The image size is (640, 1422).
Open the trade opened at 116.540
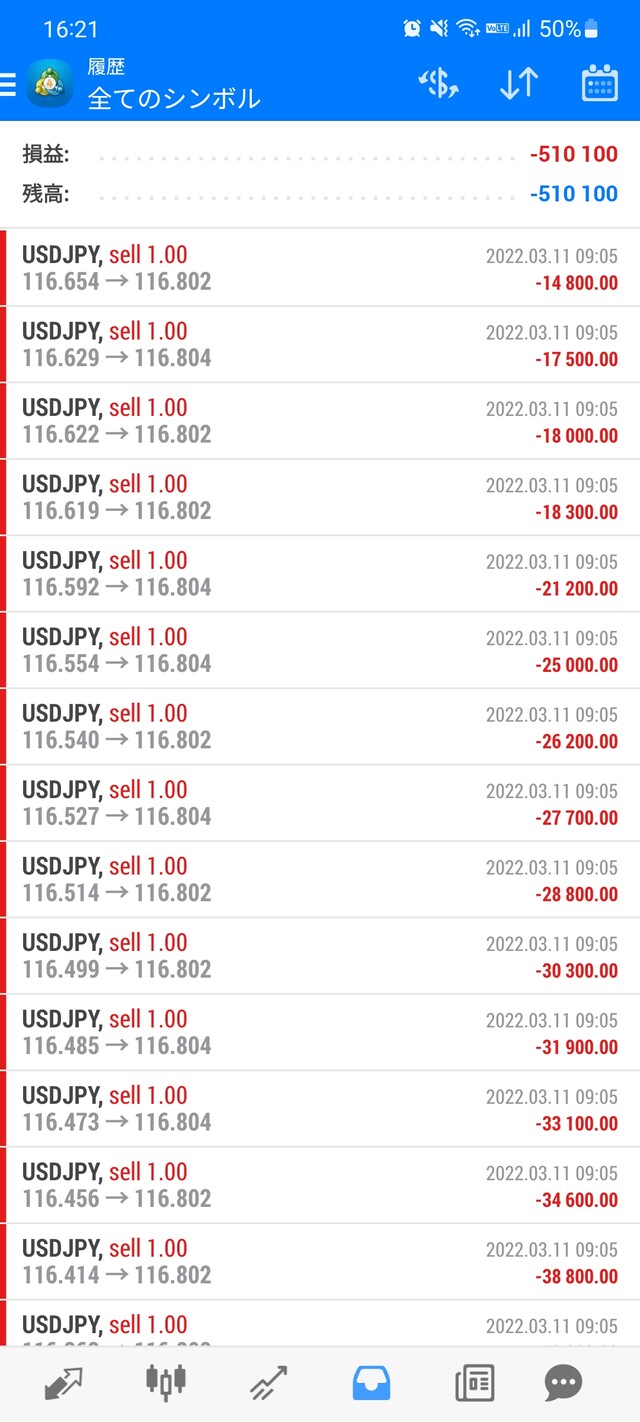click(320, 727)
